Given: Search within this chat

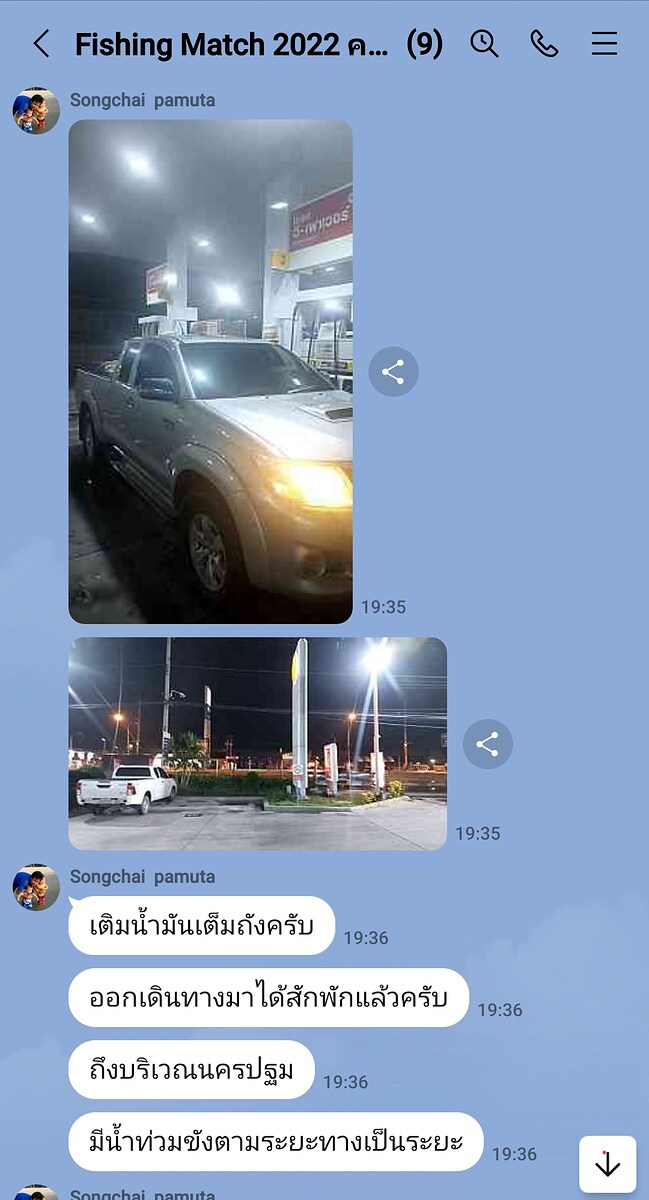Looking at the screenshot, I should click(484, 44).
